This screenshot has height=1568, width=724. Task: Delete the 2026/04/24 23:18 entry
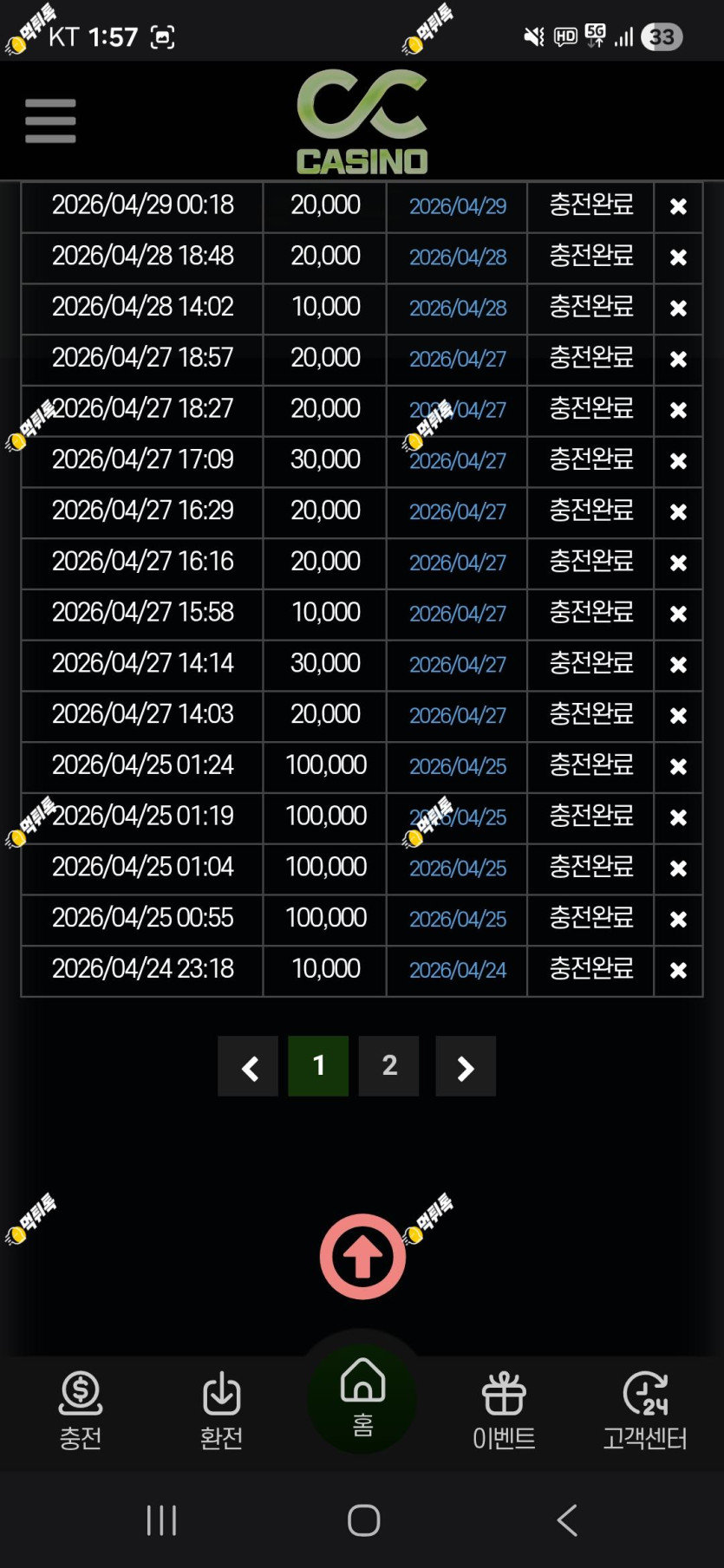678,970
